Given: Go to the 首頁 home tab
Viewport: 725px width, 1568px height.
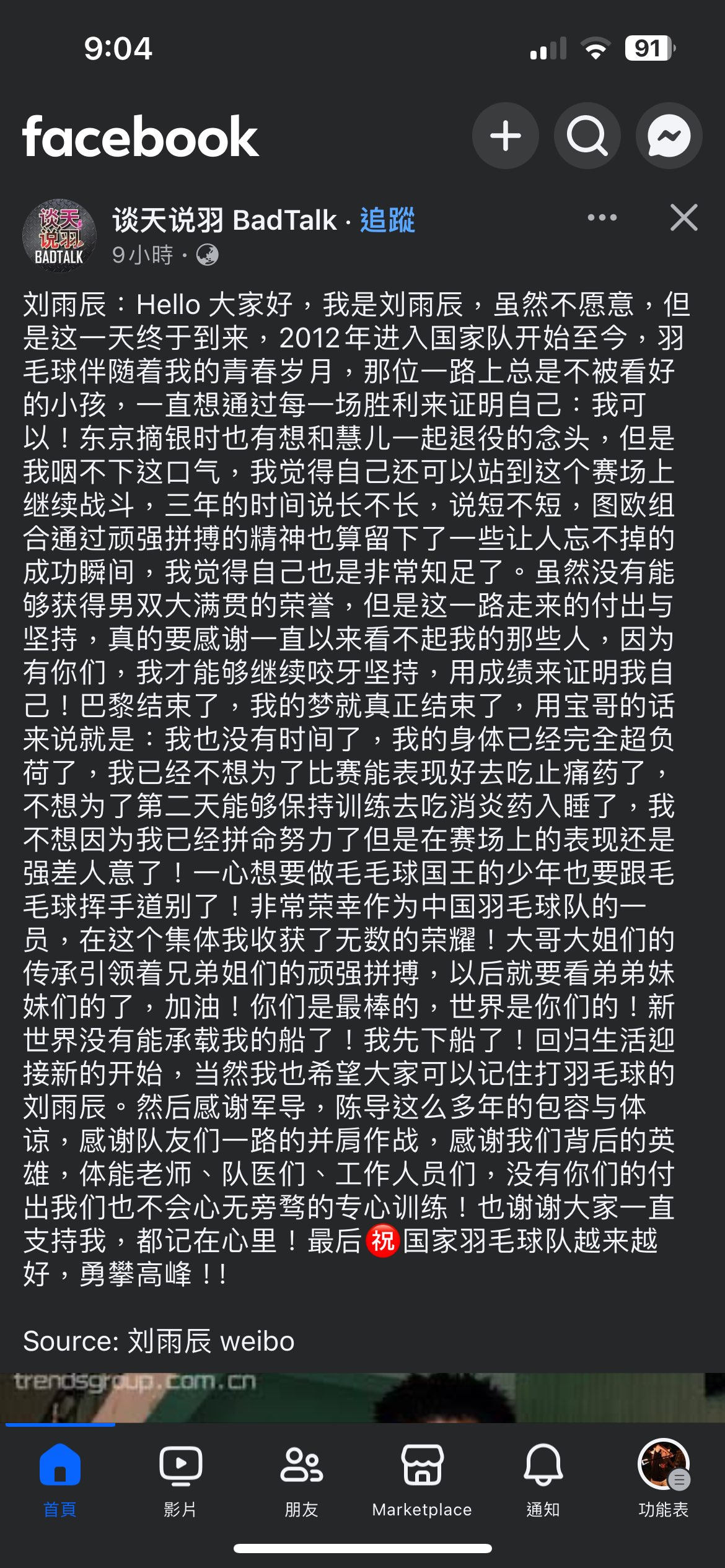Looking at the screenshot, I should coord(59,1480).
